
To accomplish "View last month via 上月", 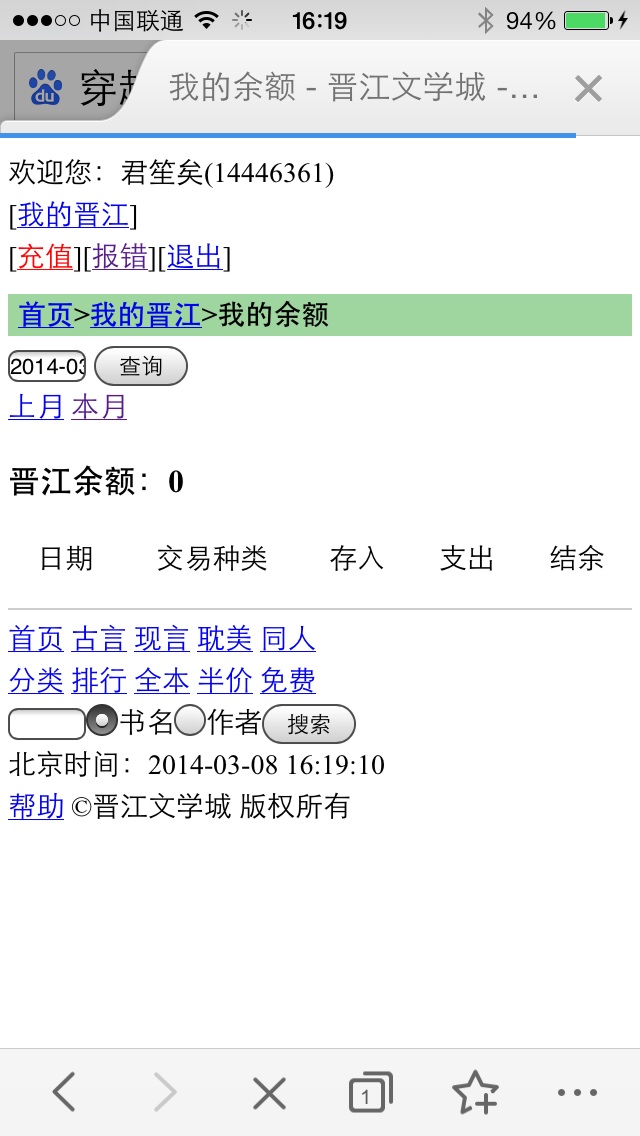I will click(36, 406).
